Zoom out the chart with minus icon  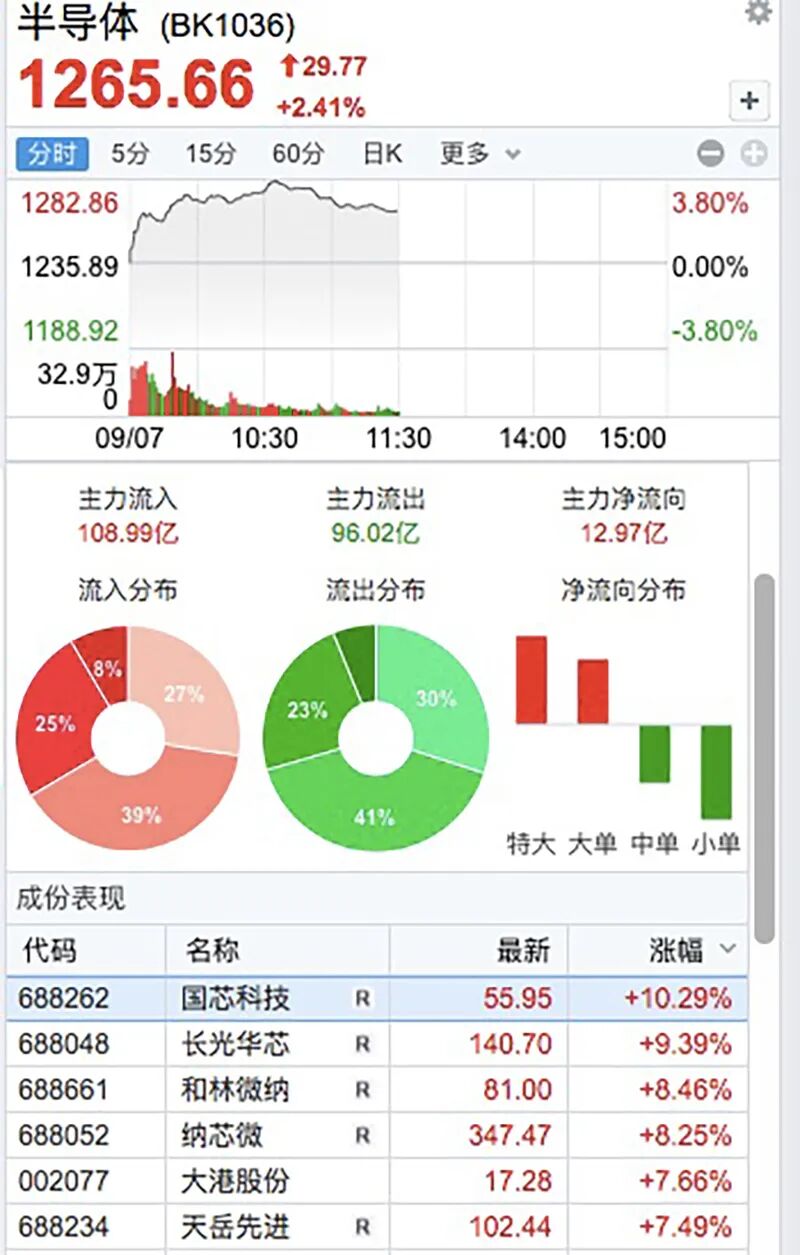710,154
